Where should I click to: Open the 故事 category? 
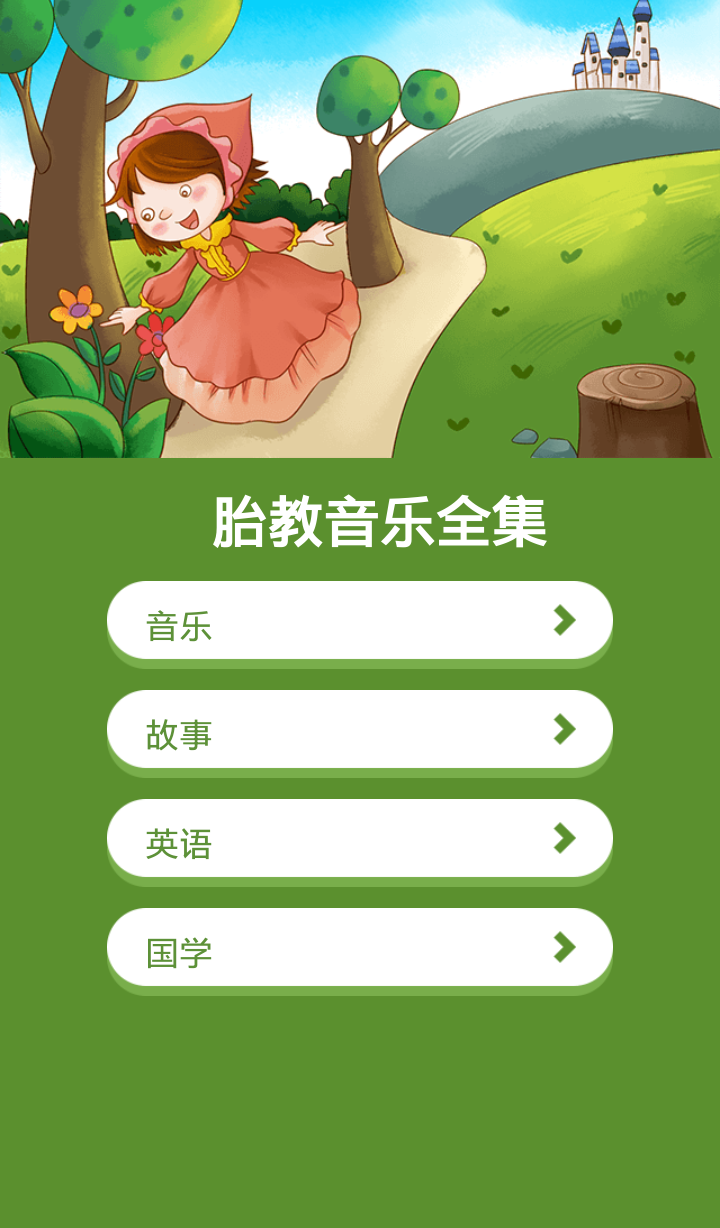pos(359,730)
